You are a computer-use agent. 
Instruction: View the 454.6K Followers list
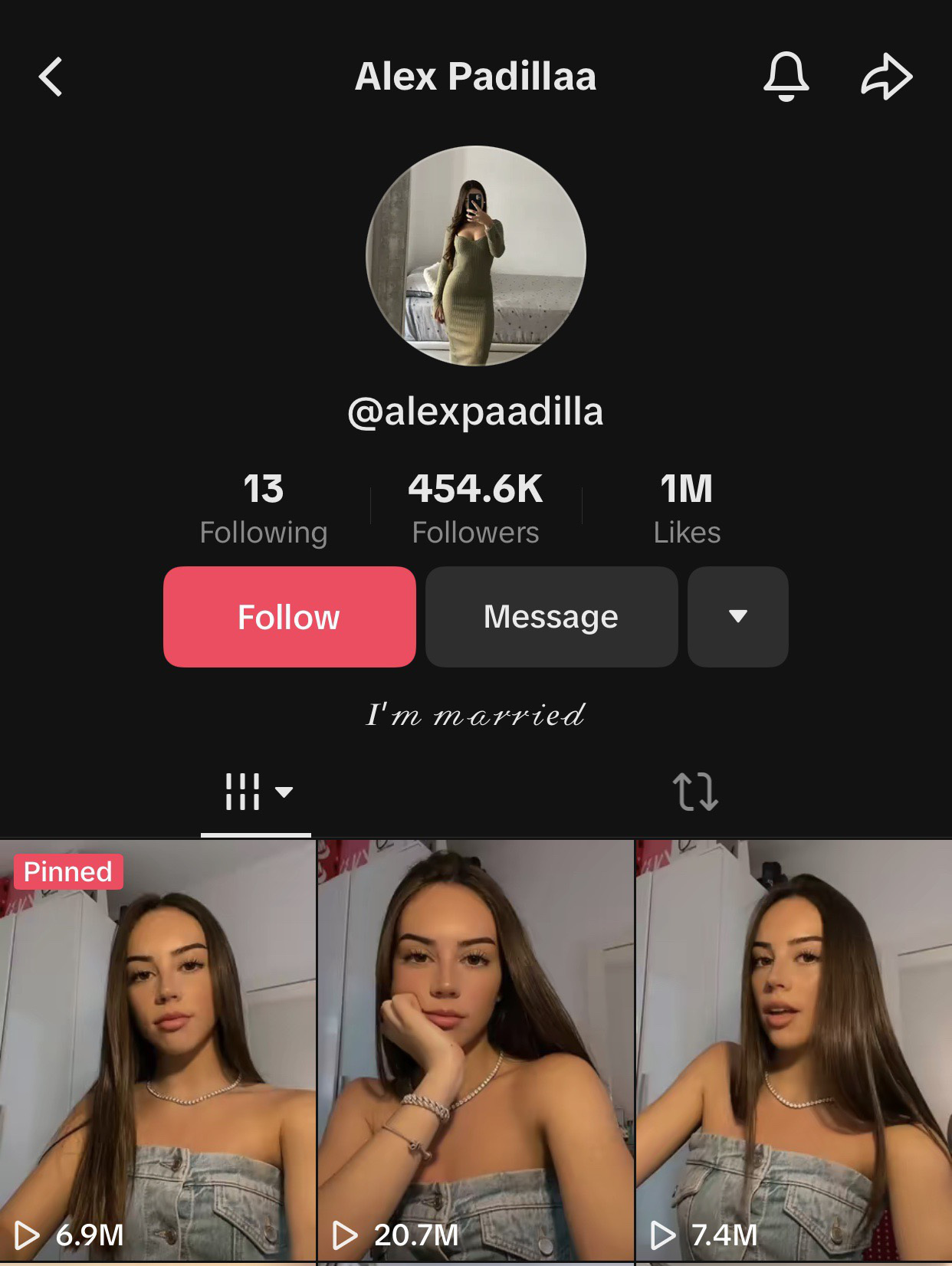click(475, 508)
